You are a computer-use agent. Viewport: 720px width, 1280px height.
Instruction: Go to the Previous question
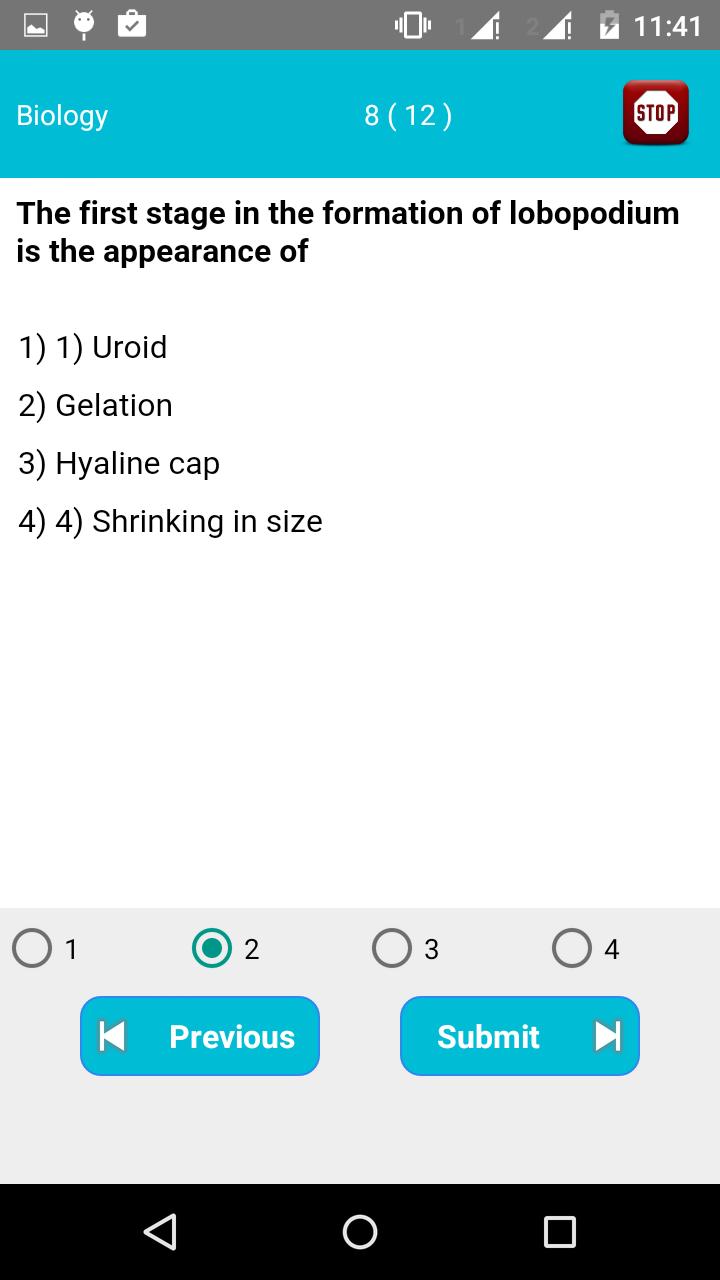click(200, 1036)
